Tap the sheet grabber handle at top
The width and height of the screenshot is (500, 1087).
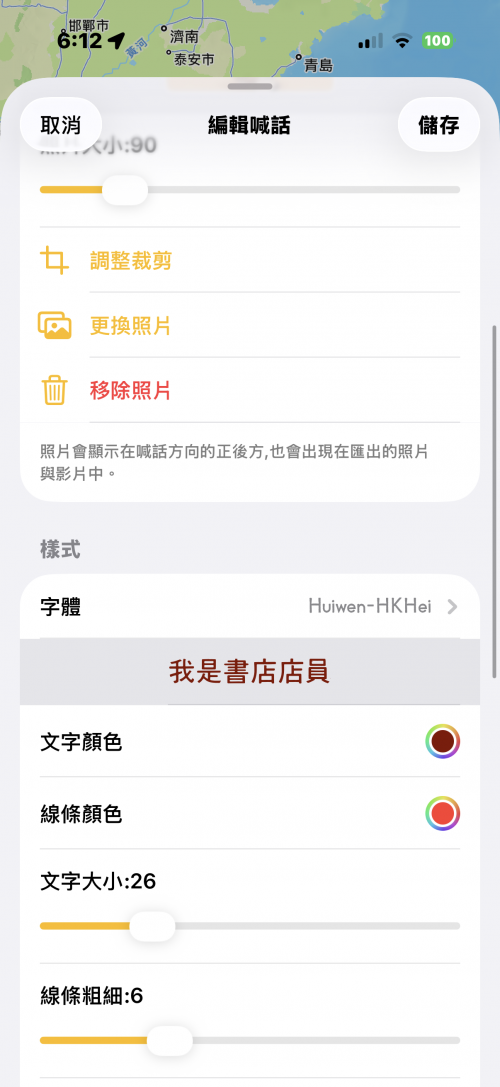click(250, 87)
